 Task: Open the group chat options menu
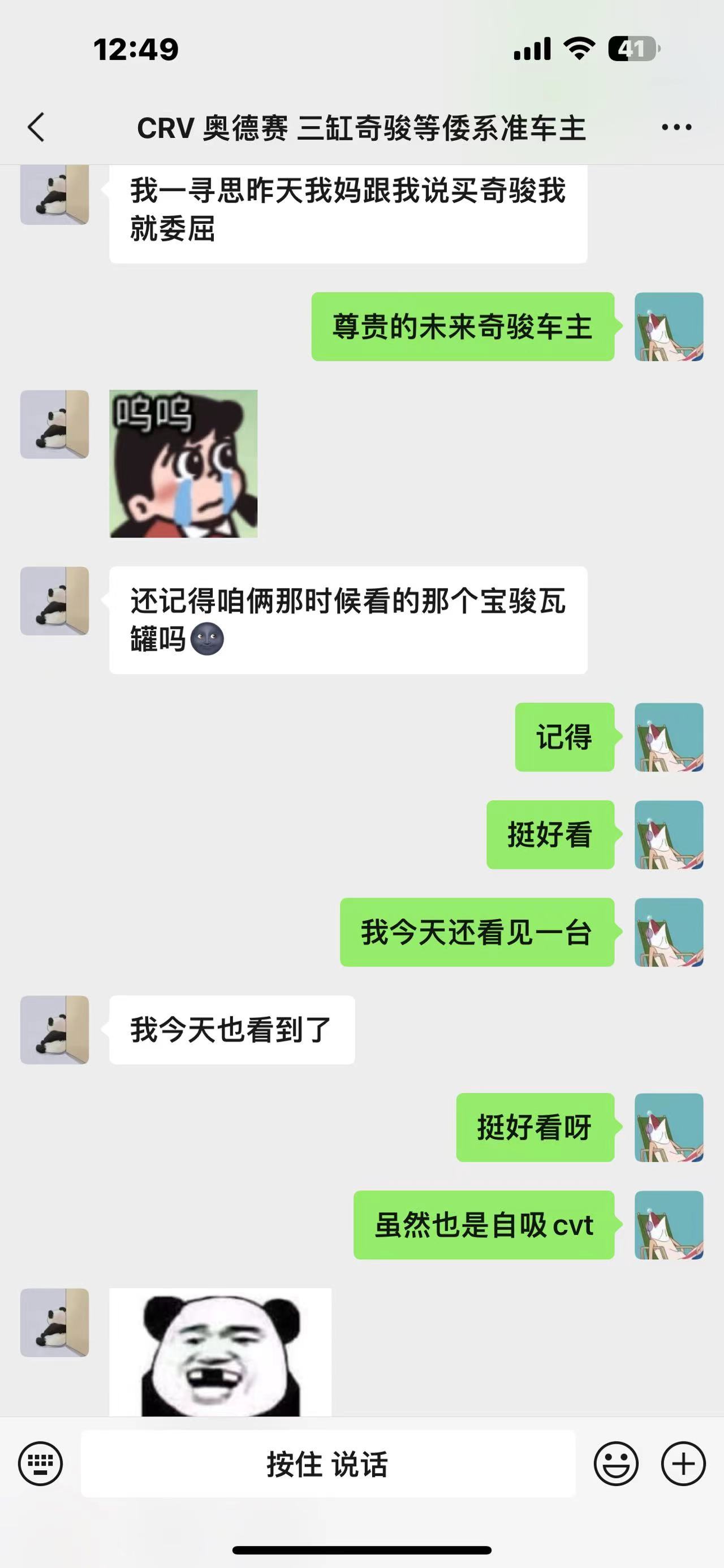tap(676, 127)
